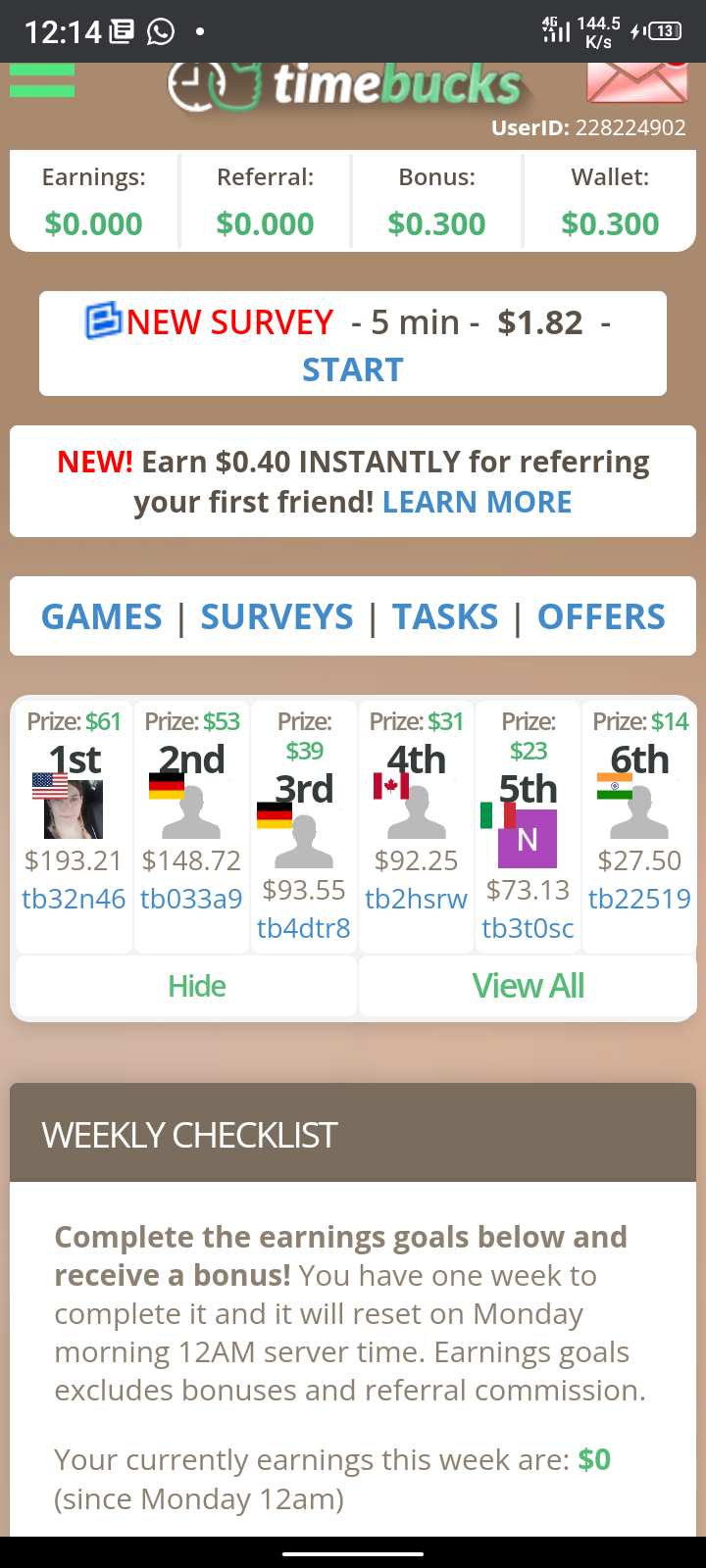Viewport: 706px width, 1568px height.
Task: Hide the leaderboard
Action: click(x=196, y=986)
